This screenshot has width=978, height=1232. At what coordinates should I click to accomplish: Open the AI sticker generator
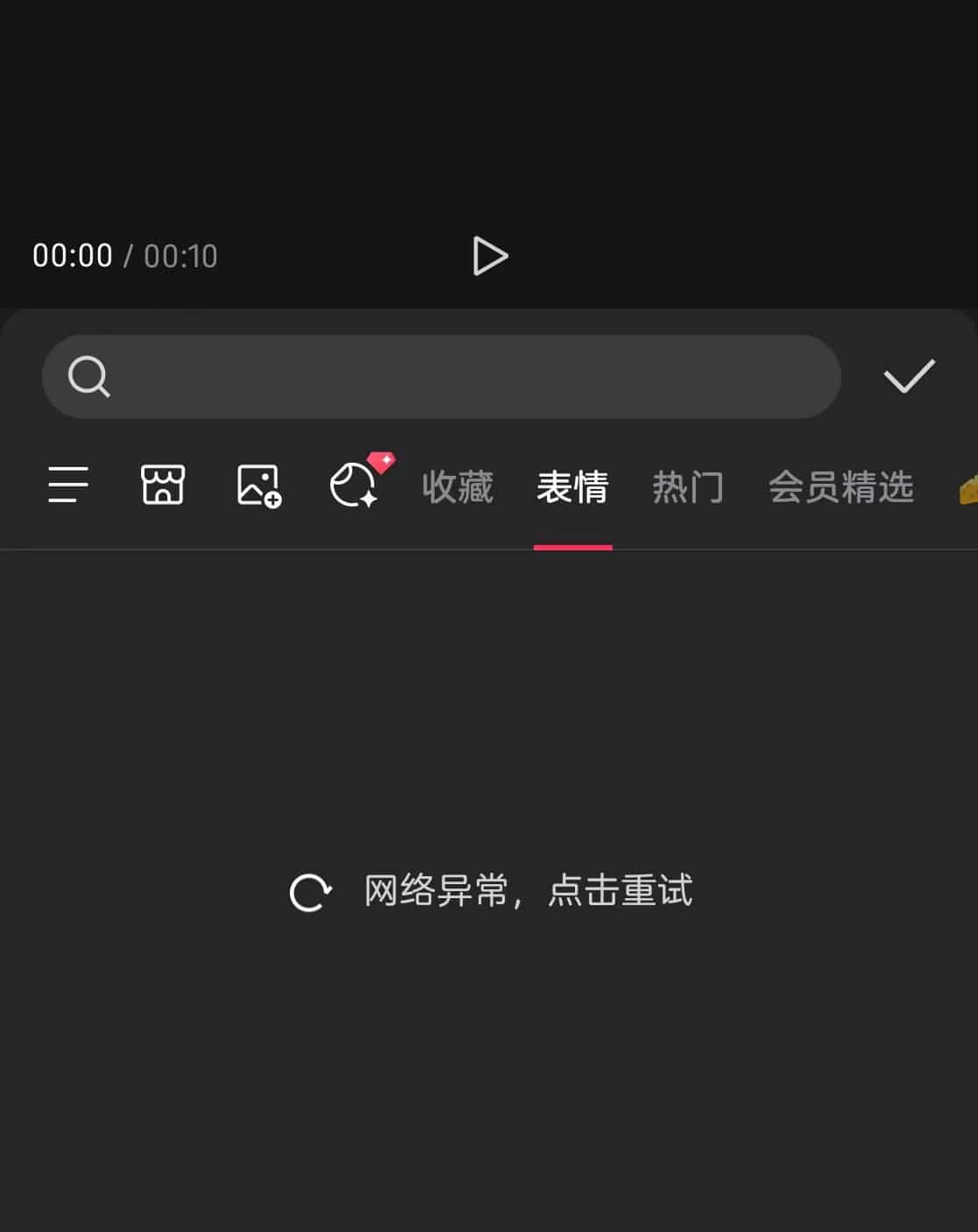pos(356,483)
